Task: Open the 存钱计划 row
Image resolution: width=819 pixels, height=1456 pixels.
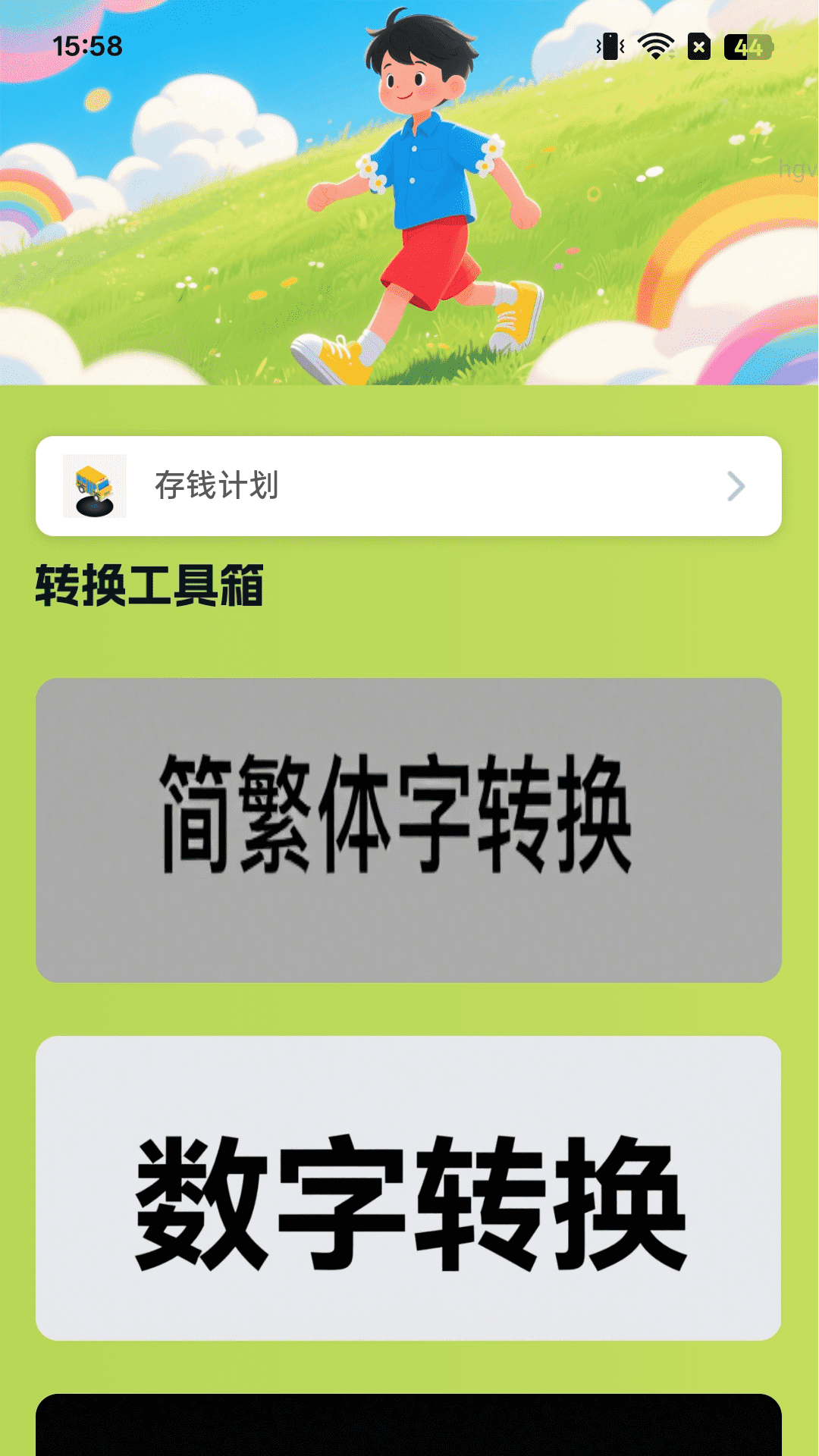Action: click(x=408, y=486)
